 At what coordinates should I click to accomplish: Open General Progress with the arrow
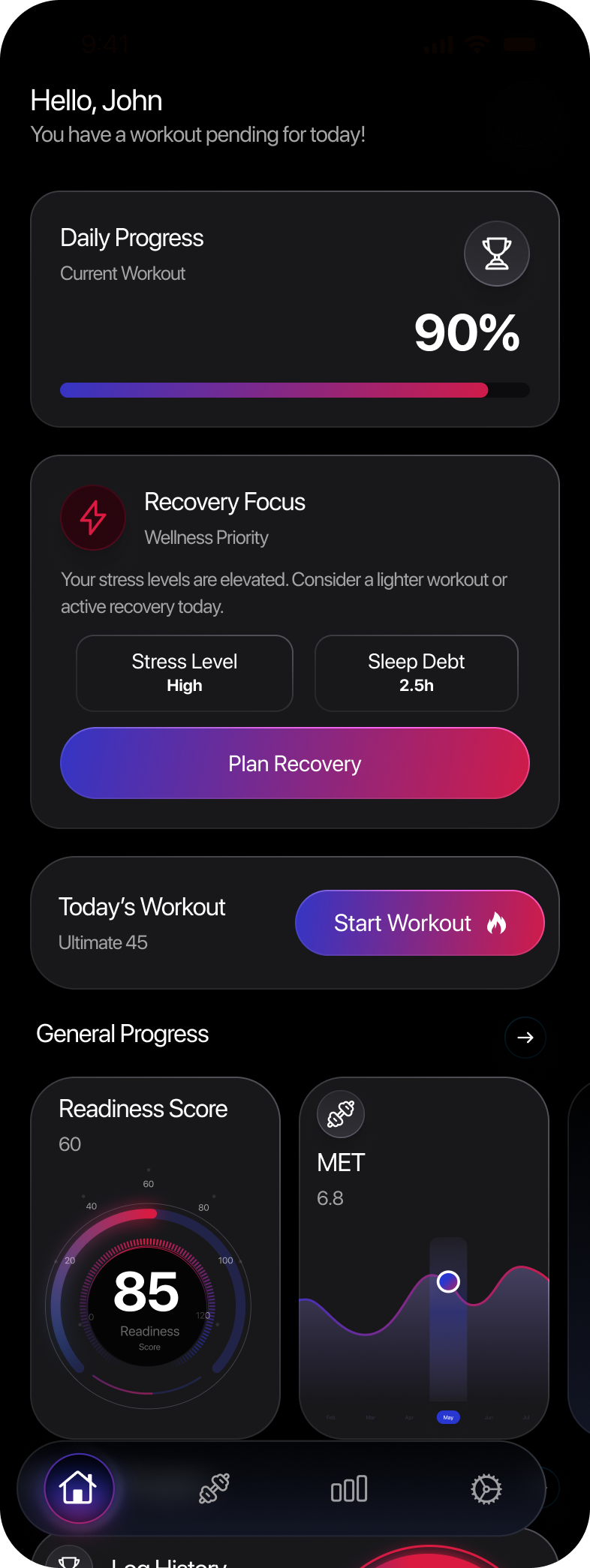(525, 1038)
